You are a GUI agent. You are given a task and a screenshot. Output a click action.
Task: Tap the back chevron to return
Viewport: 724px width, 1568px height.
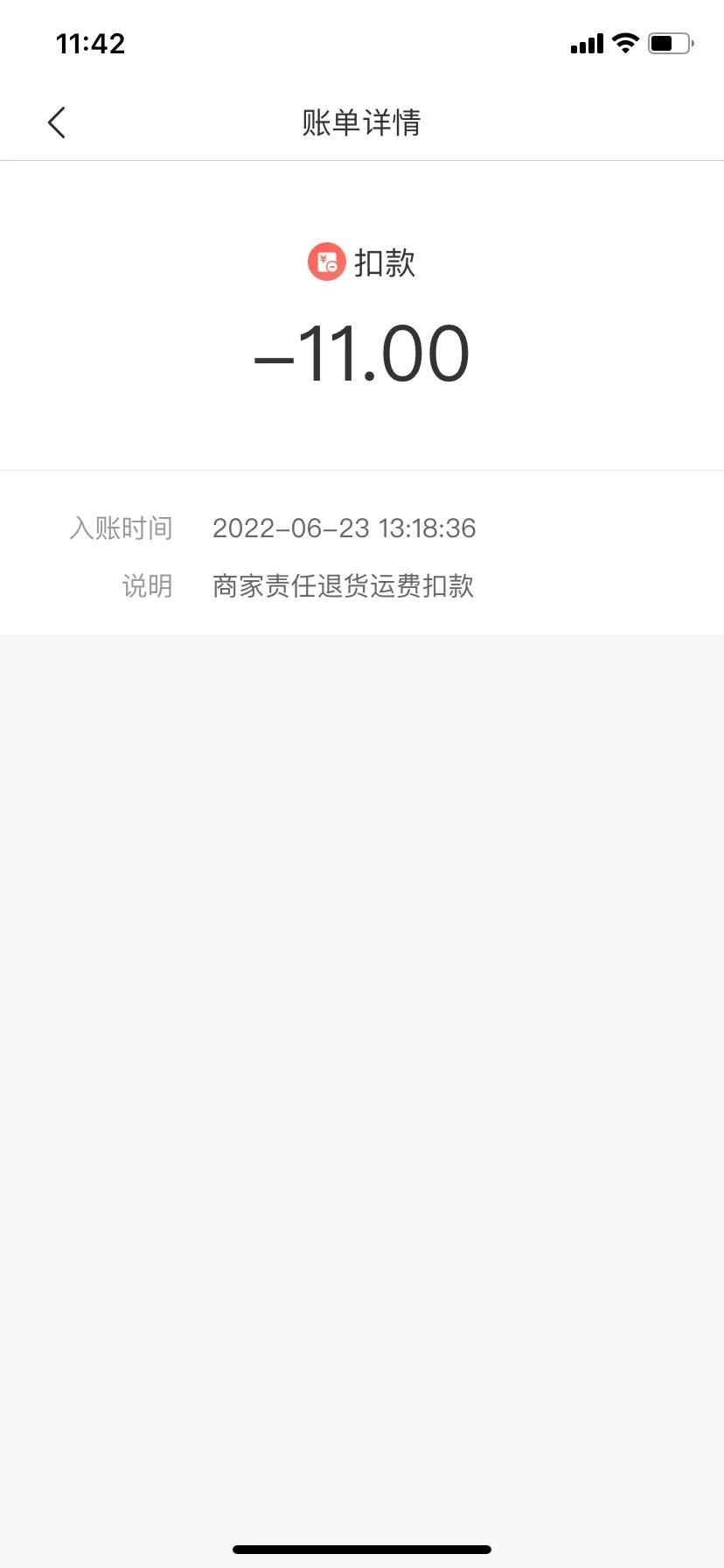click(x=56, y=122)
